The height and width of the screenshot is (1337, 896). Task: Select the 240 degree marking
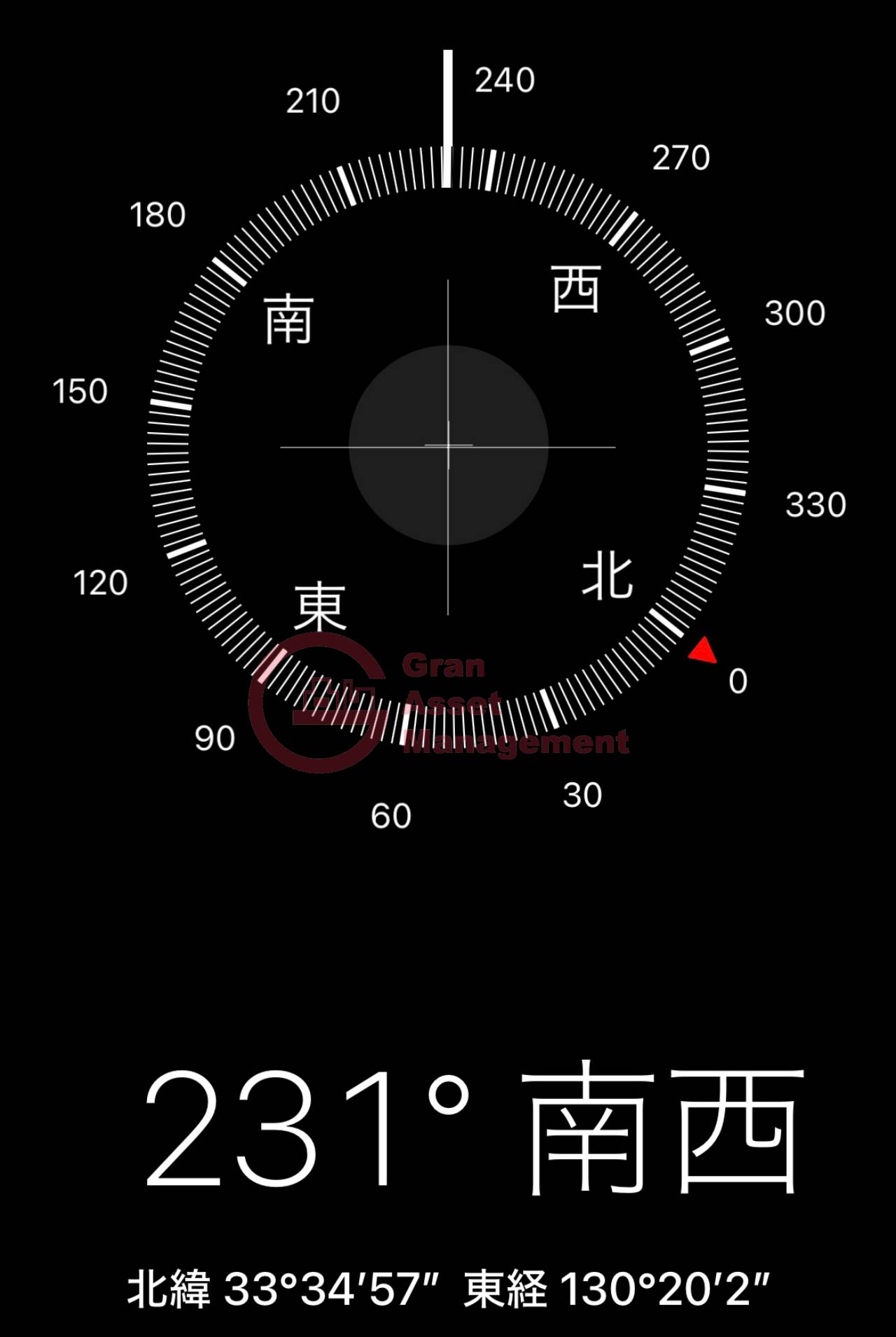click(506, 81)
